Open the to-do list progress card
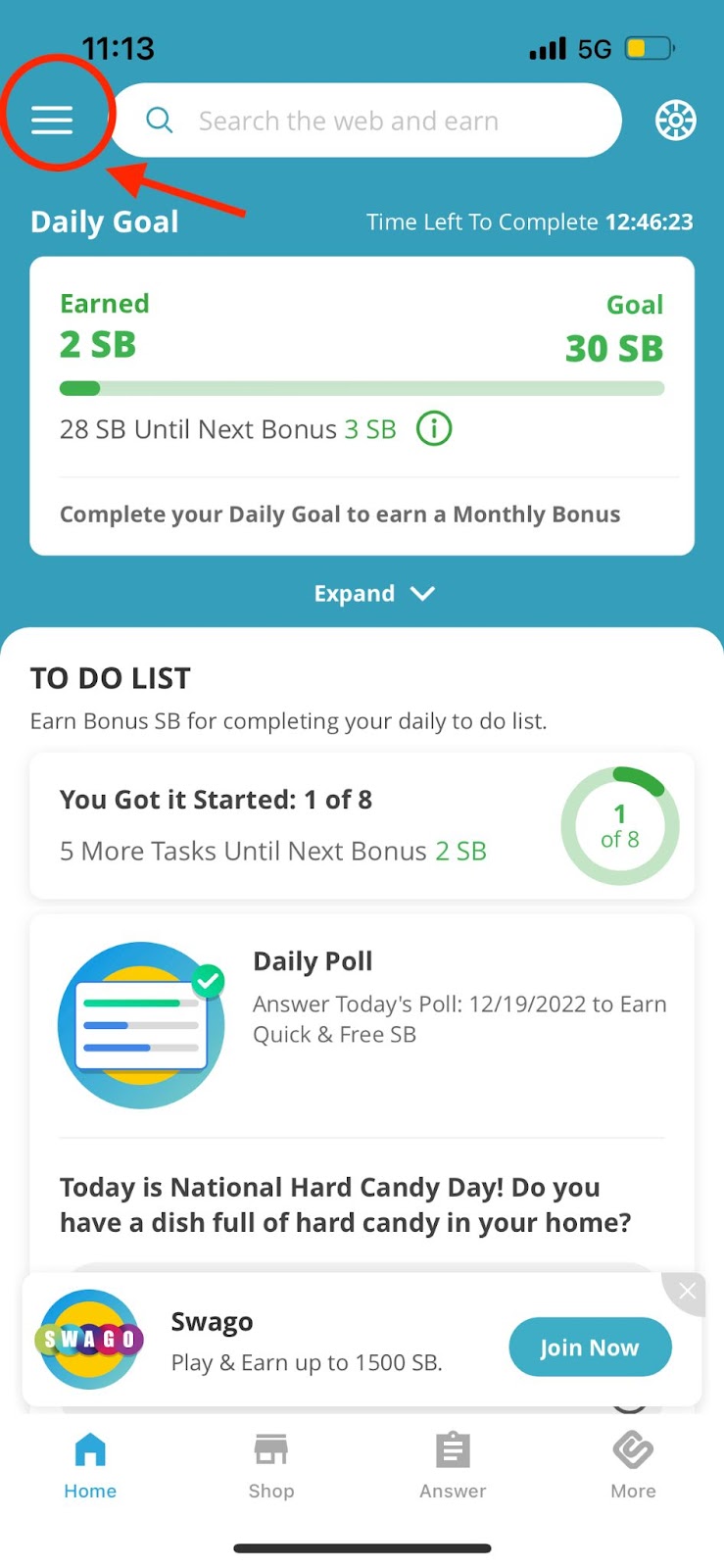Screen dimensions: 724x1568 (x=362, y=825)
